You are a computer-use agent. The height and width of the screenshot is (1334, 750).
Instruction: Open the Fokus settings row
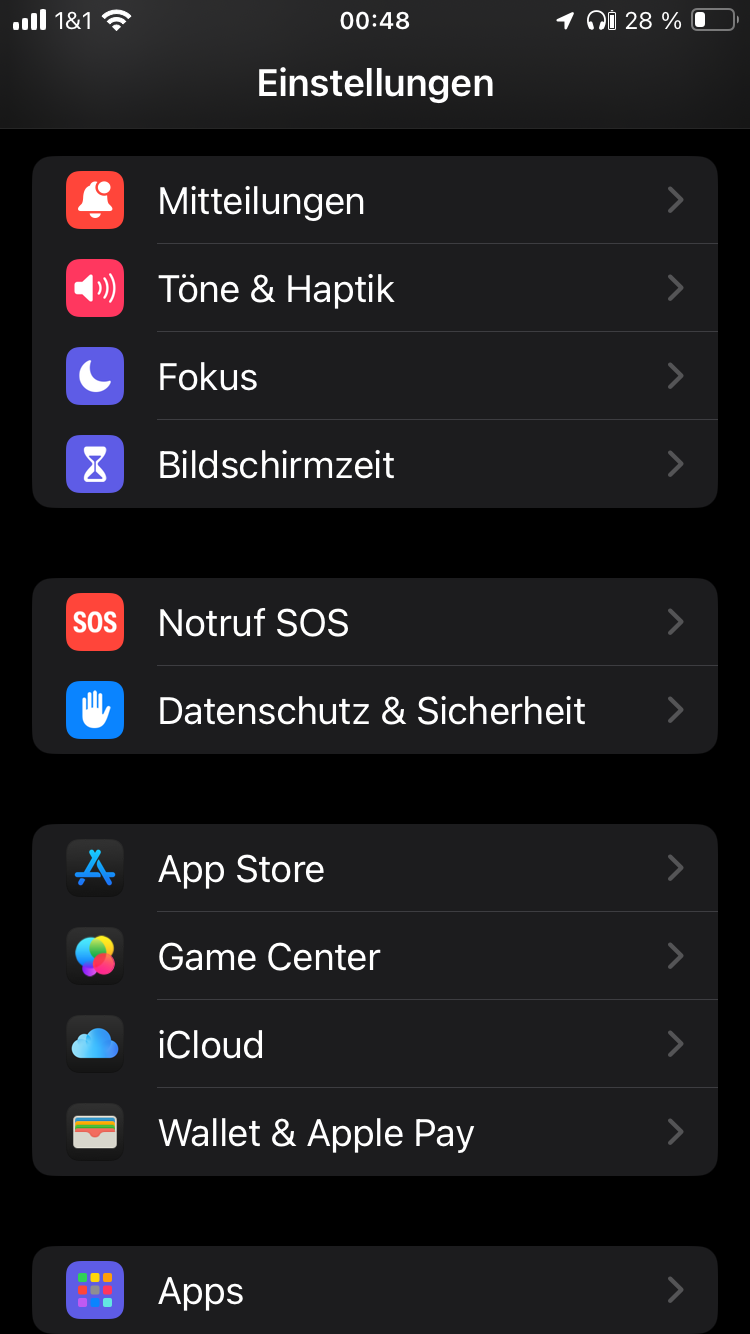[374, 377]
